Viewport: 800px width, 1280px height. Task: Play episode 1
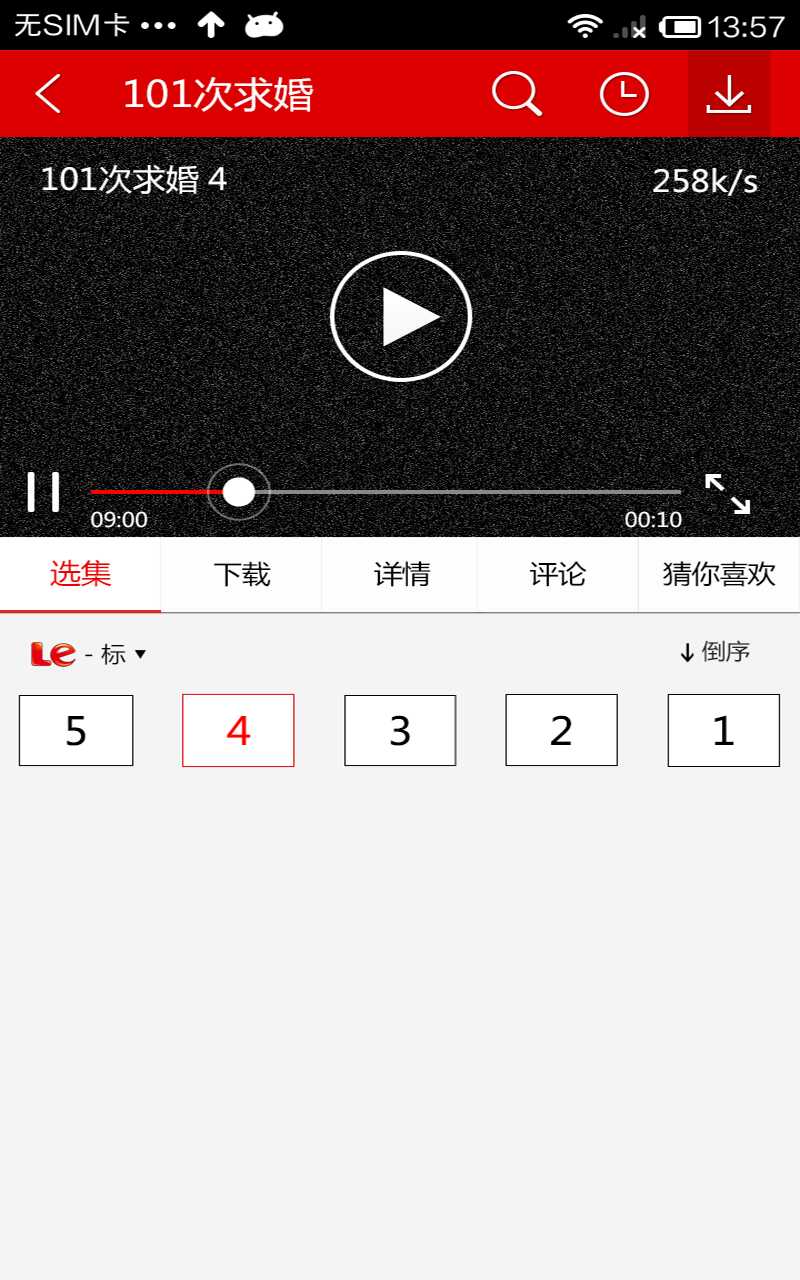click(x=723, y=731)
